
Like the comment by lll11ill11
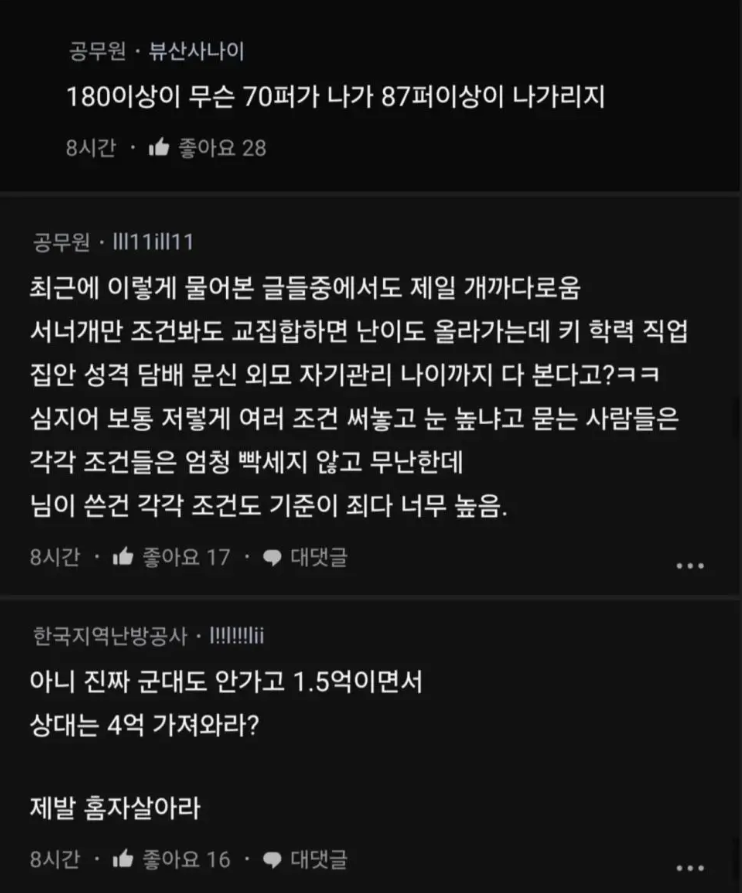(123, 557)
